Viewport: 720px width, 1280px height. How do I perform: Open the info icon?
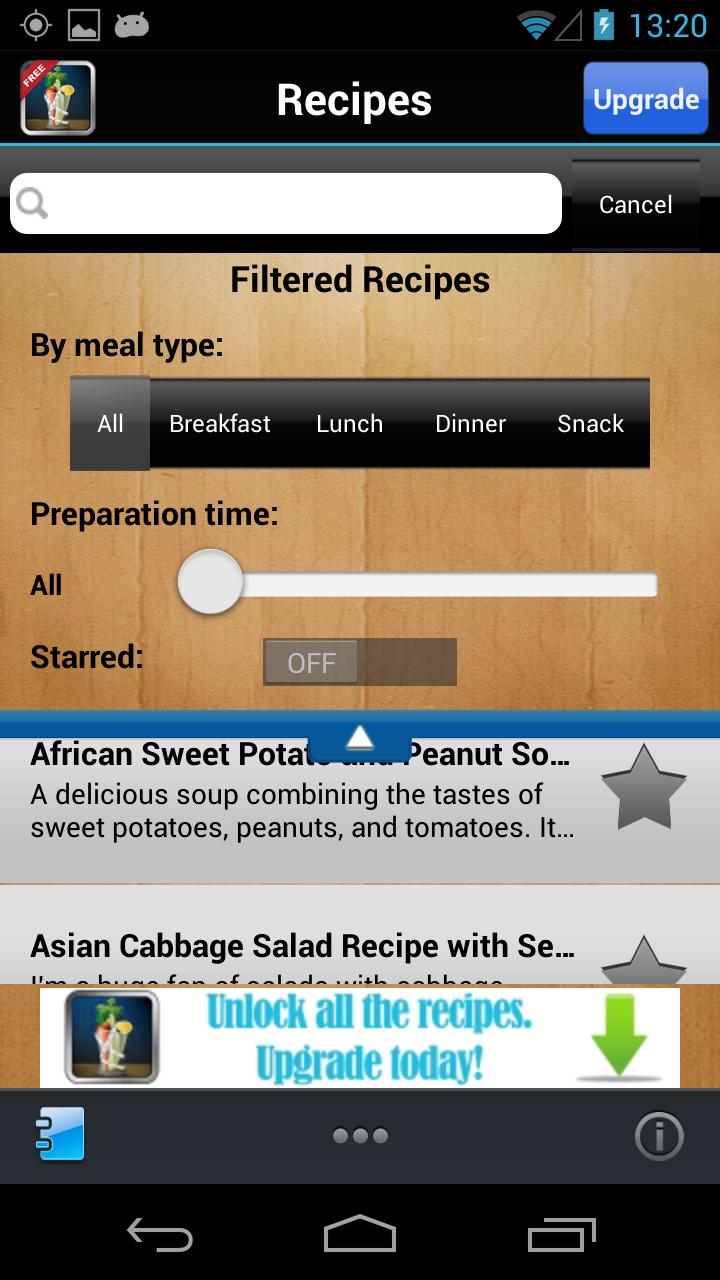(x=659, y=1136)
